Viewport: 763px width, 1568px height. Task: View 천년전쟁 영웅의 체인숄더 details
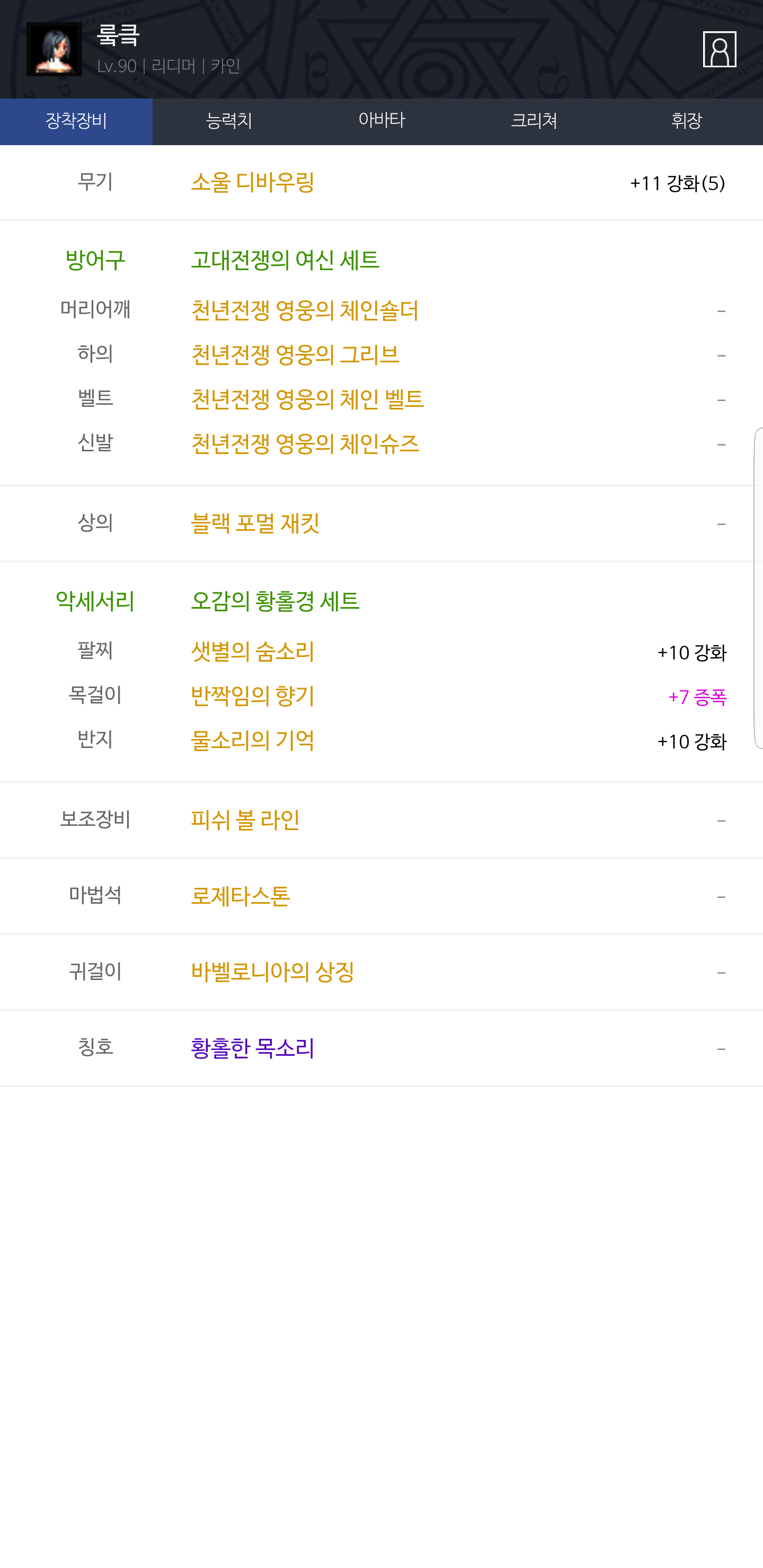click(x=305, y=310)
